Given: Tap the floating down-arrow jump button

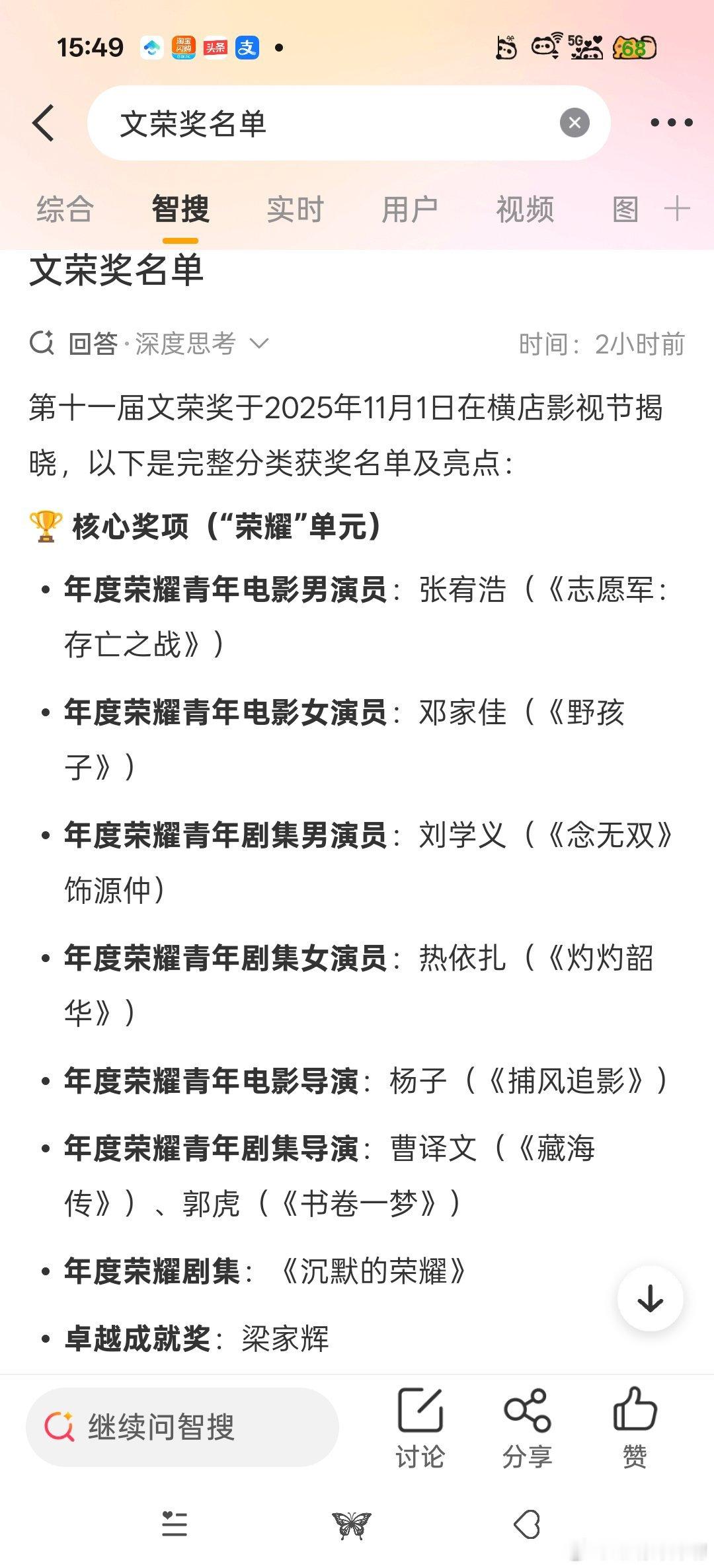Looking at the screenshot, I should click(651, 1298).
